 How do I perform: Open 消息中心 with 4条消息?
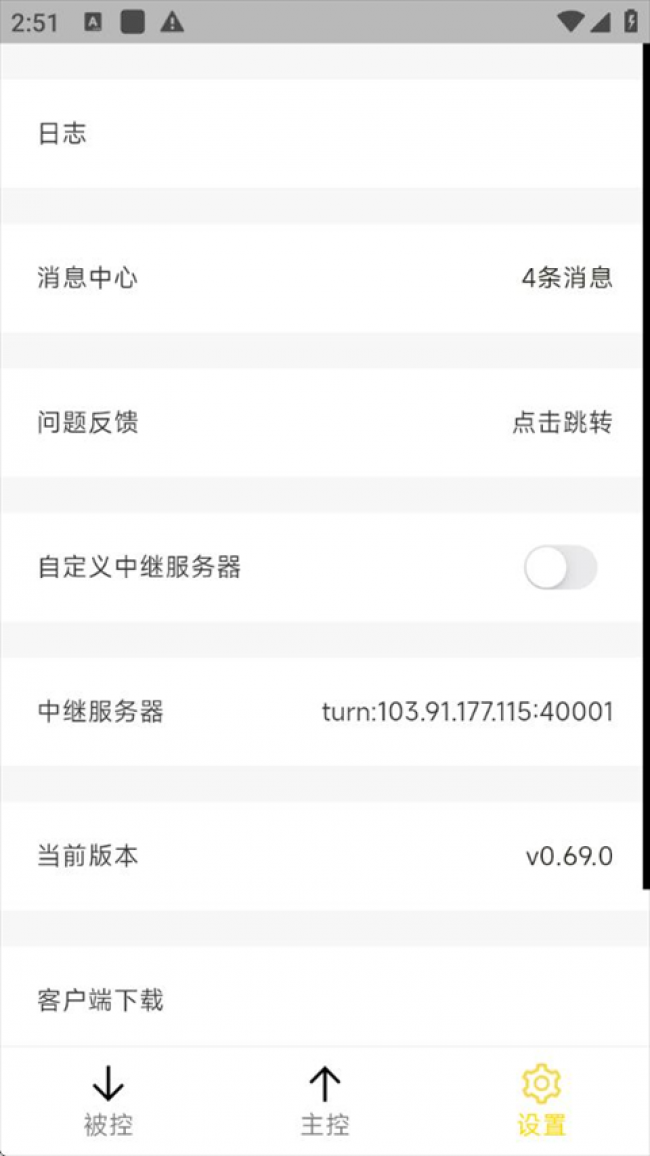point(320,278)
